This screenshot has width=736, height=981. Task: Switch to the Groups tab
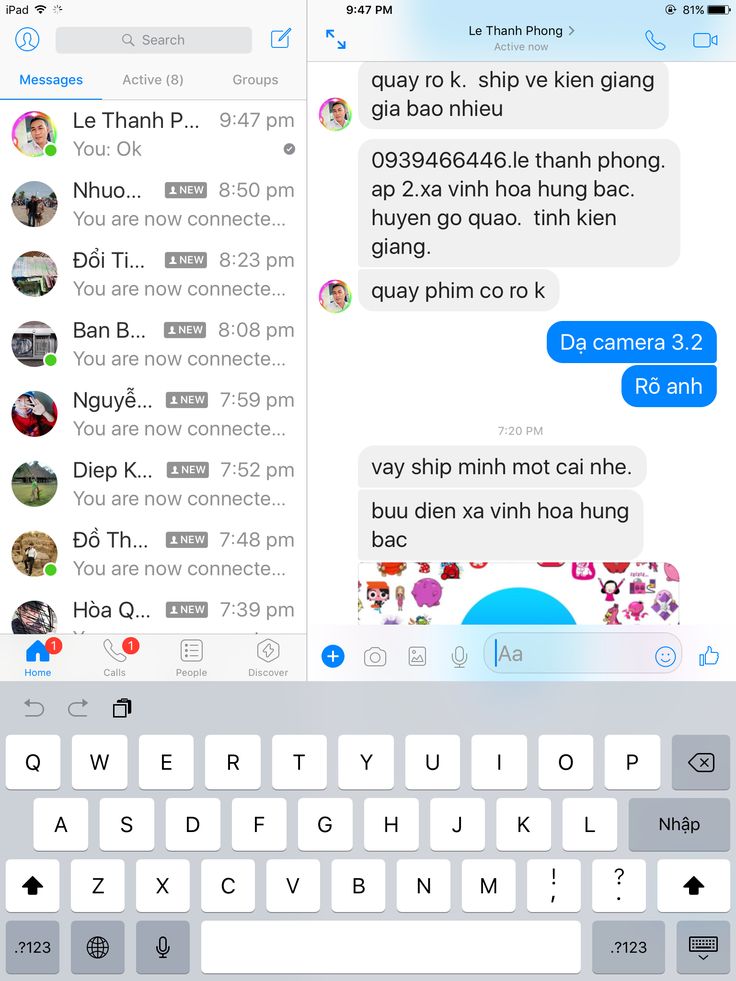pos(255,80)
